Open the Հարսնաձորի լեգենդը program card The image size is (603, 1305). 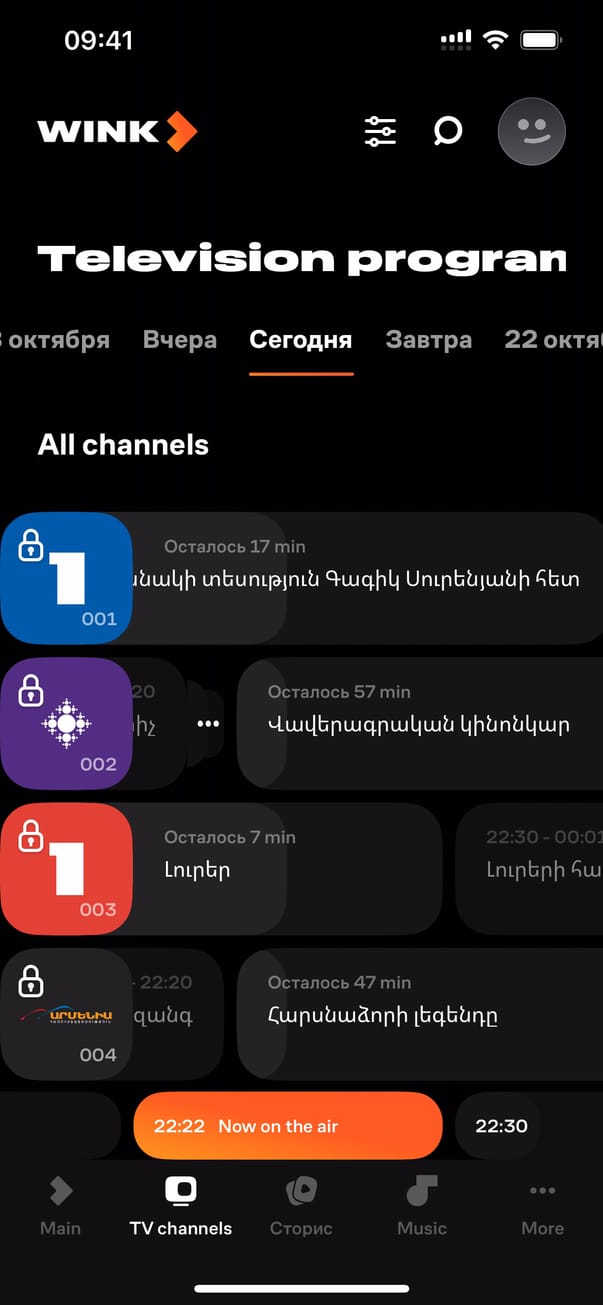coord(420,1014)
